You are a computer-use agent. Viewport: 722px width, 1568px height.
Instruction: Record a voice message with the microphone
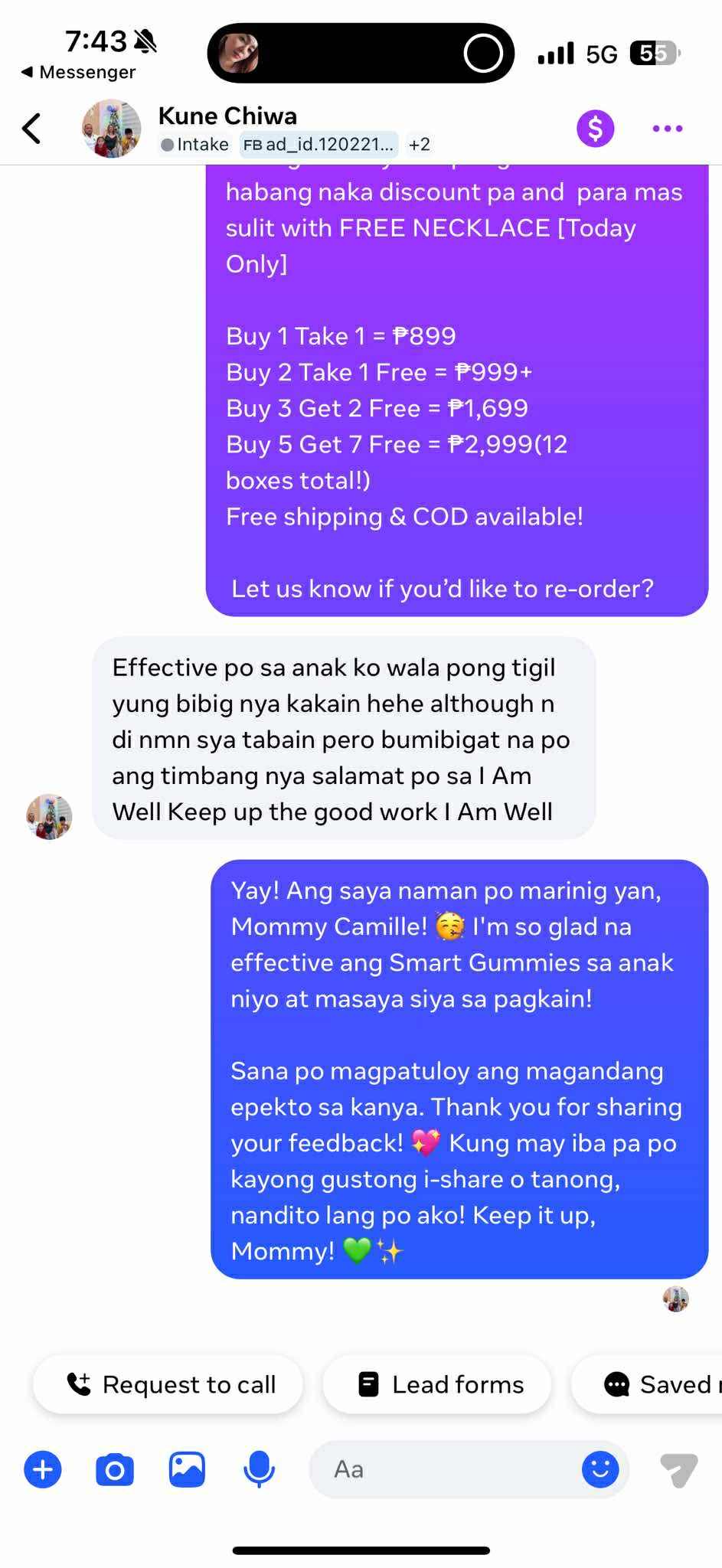[259, 1469]
